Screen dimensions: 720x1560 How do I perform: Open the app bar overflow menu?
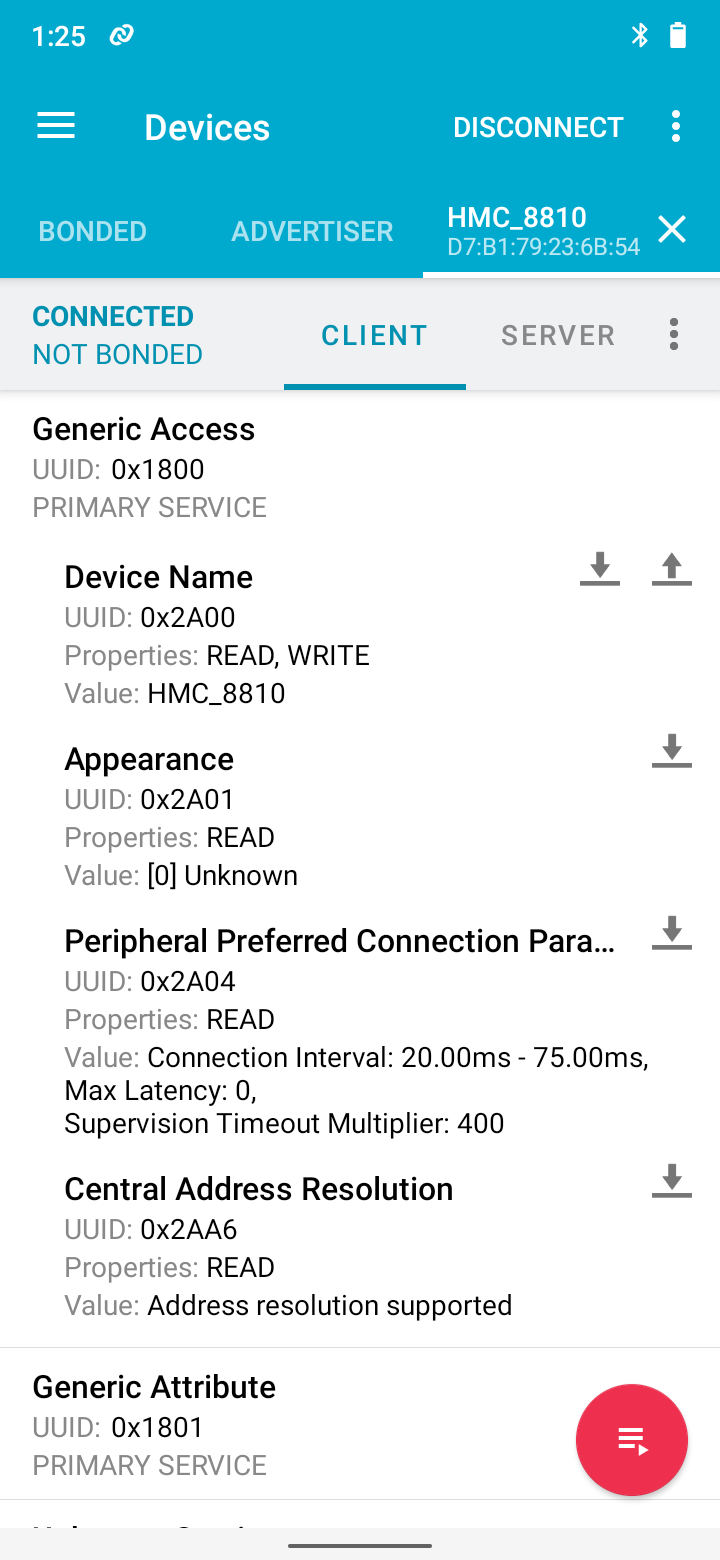point(676,126)
